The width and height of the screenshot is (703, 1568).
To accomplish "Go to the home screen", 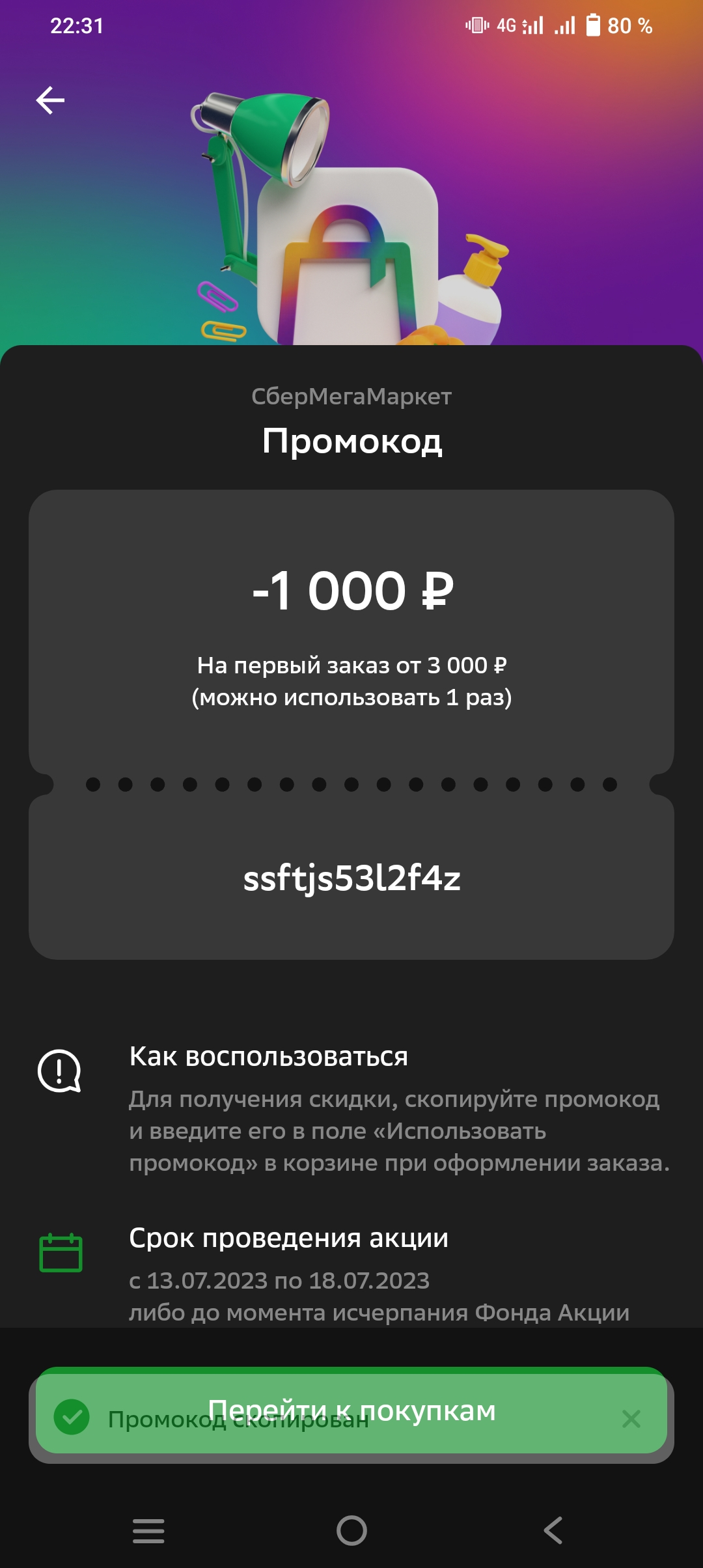I will point(351,1530).
